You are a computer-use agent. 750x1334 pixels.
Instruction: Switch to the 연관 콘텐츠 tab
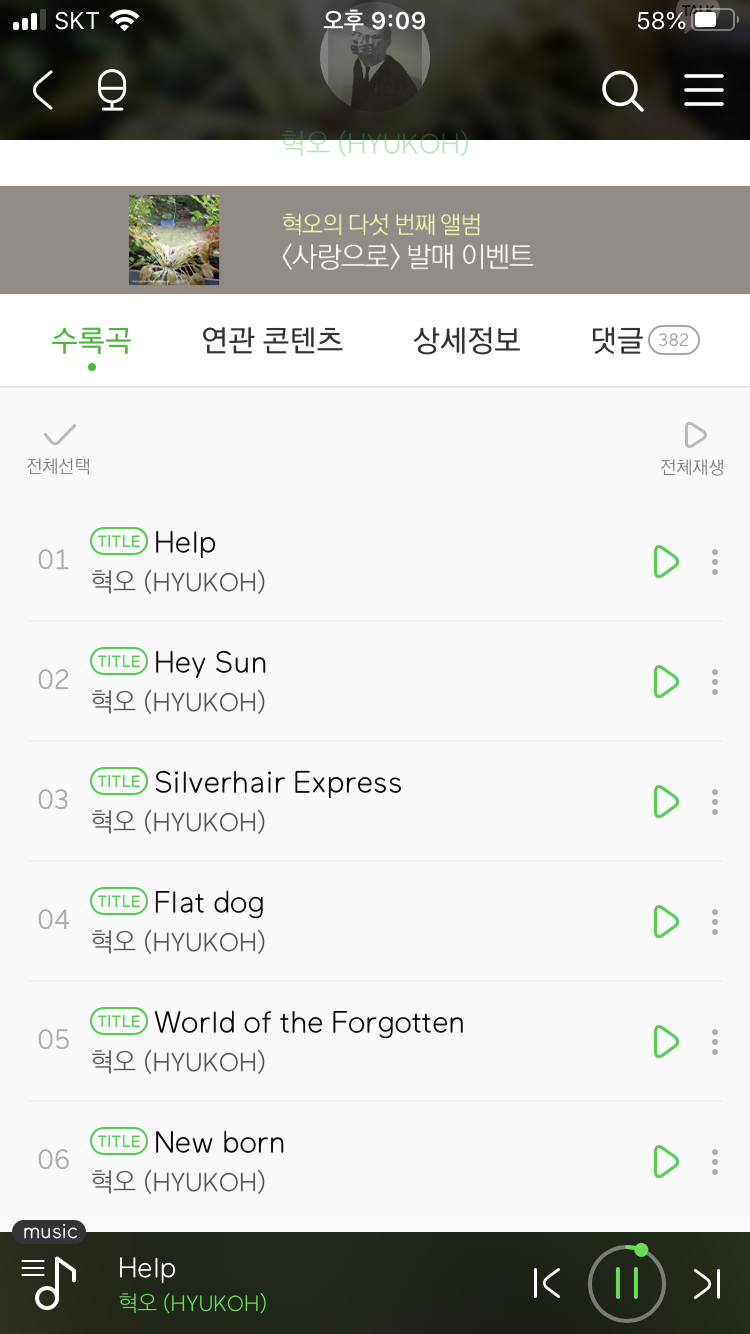coord(272,340)
